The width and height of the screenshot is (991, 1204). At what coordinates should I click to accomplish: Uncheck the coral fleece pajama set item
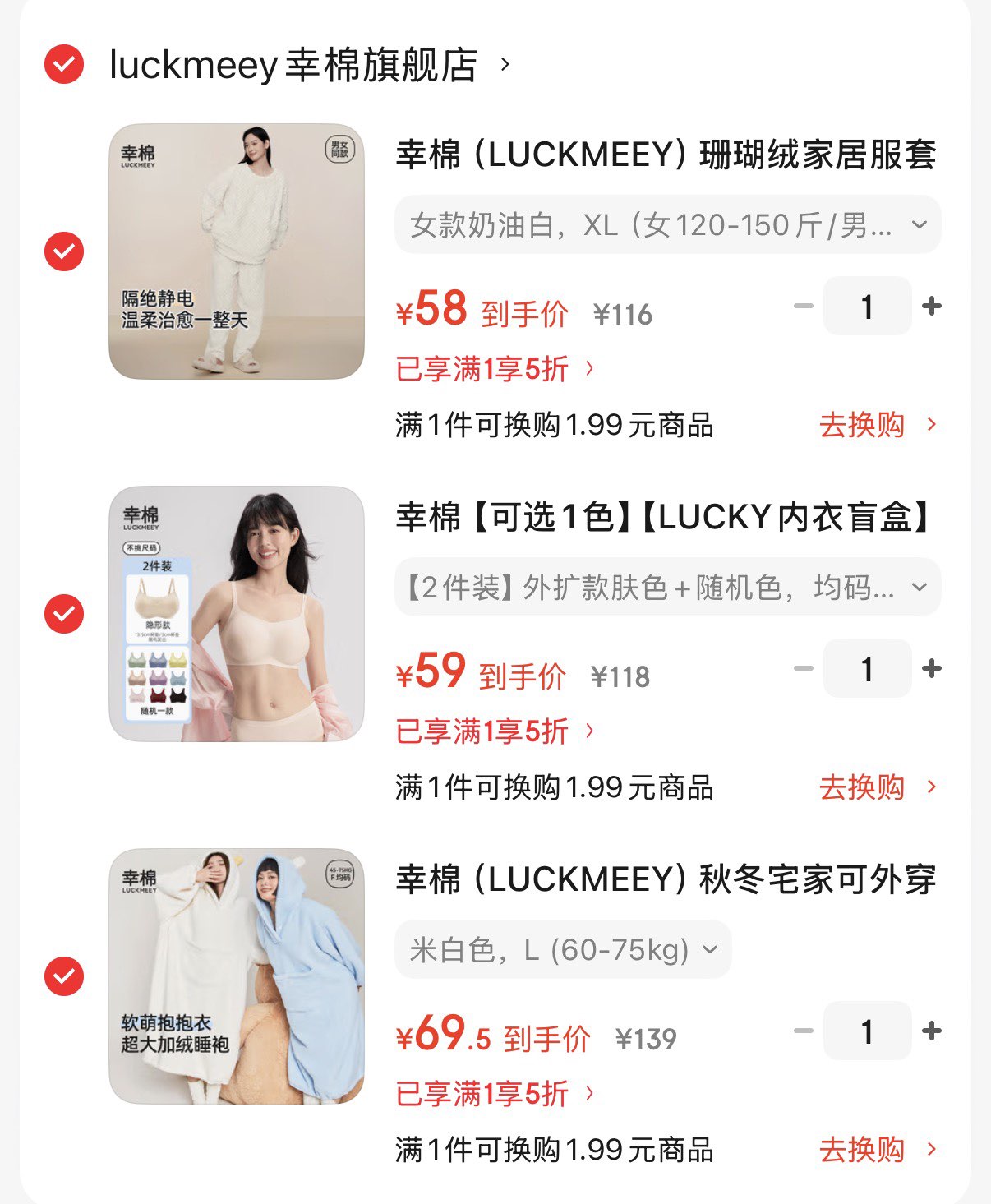(x=65, y=251)
